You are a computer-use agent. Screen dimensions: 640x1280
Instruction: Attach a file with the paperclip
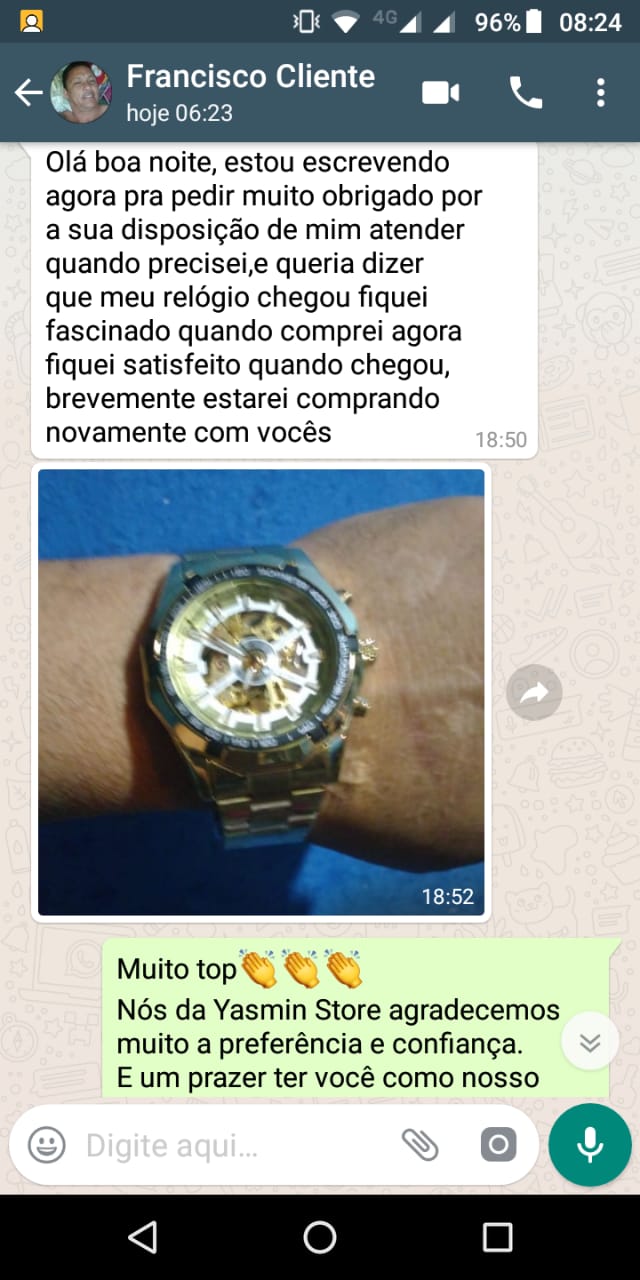420,1145
